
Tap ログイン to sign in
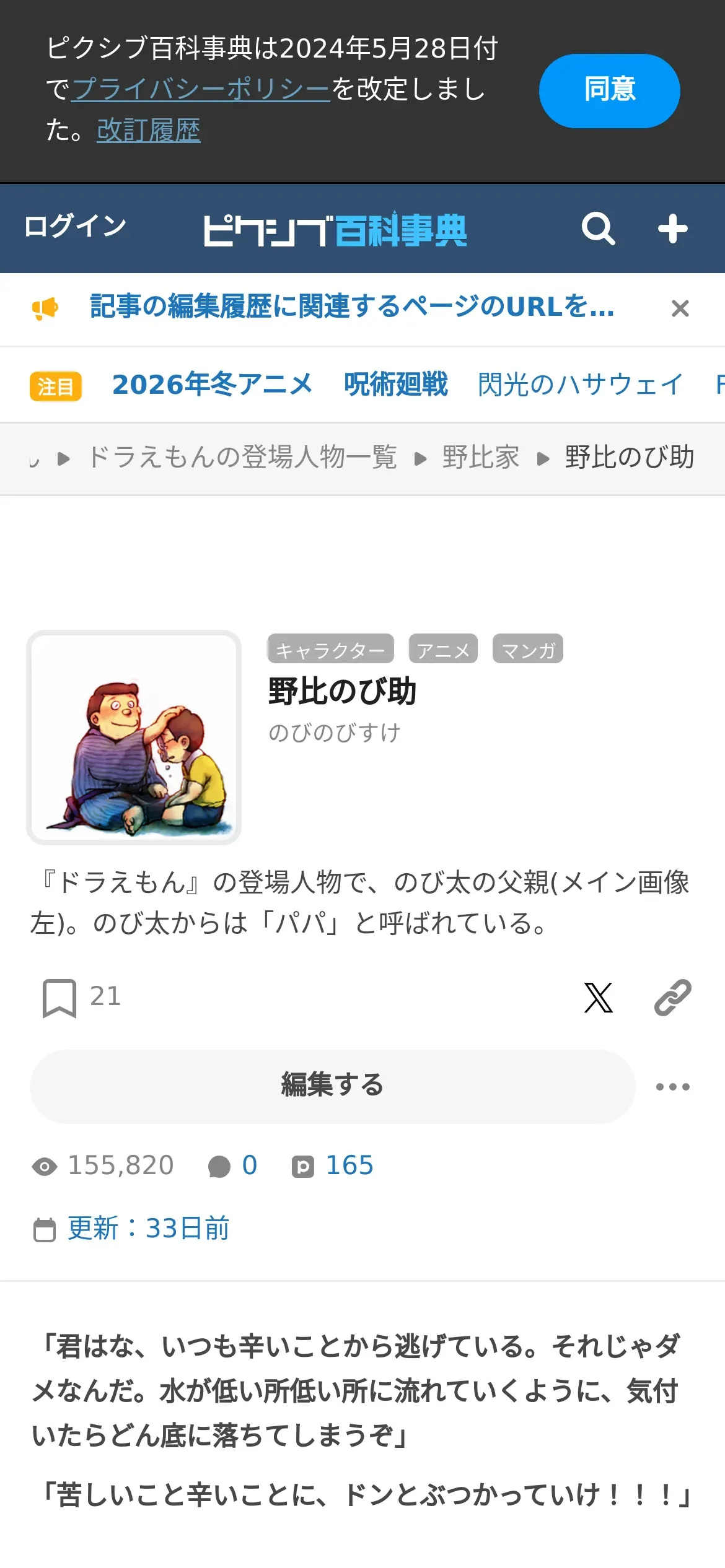click(75, 227)
